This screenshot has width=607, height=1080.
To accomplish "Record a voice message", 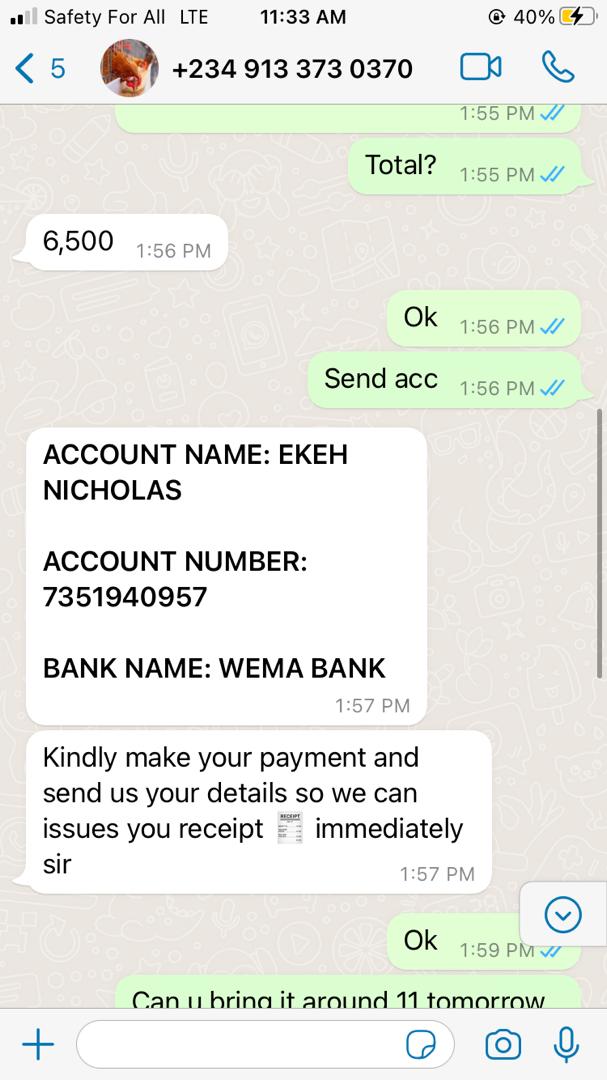I will point(566,1045).
